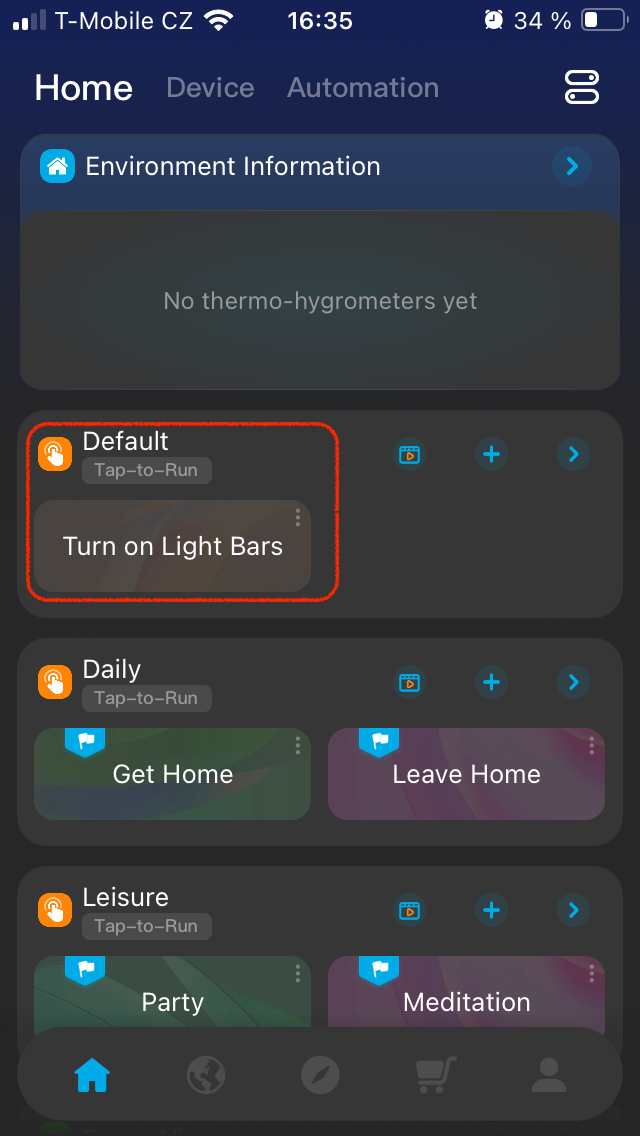
Task: Open the shopping cart tab
Action: pyautogui.click(x=435, y=1075)
